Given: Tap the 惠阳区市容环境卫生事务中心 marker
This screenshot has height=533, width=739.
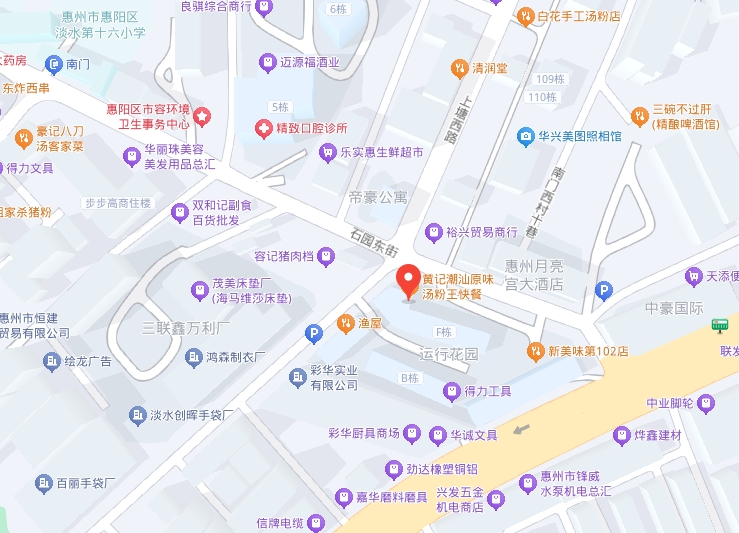Looking at the screenshot, I should (x=202, y=118).
